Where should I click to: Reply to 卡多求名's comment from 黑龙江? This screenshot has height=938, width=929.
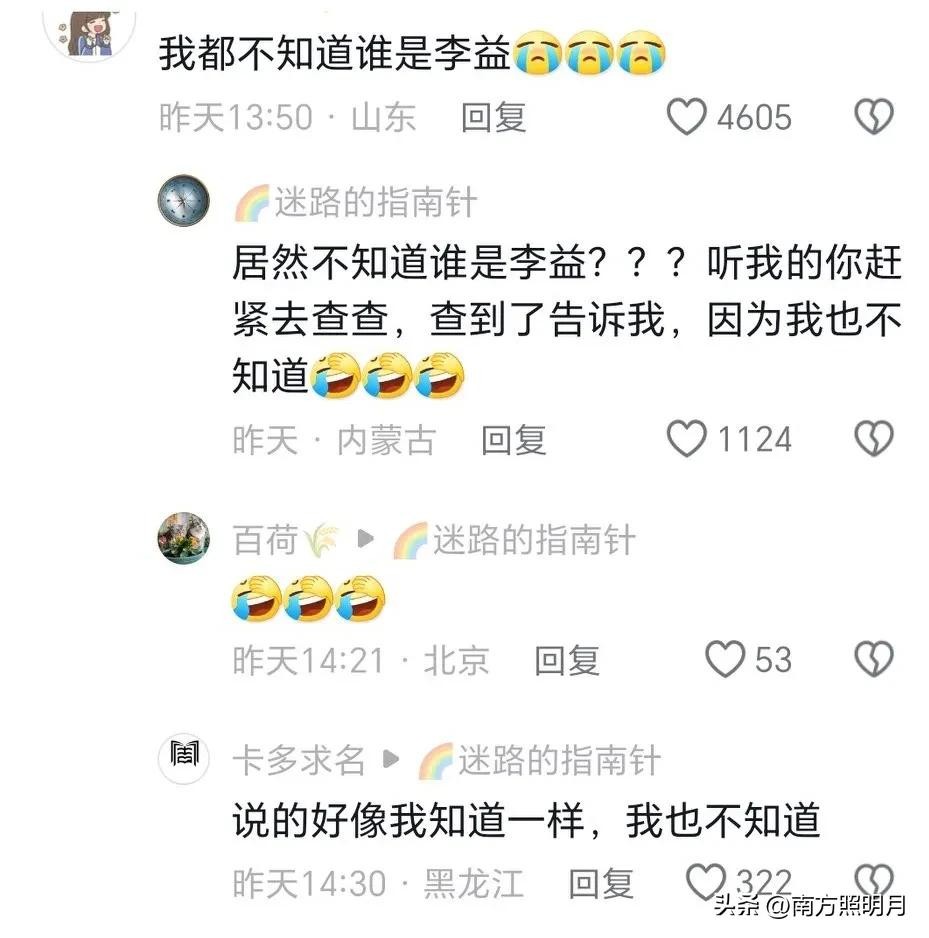(x=601, y=883)
